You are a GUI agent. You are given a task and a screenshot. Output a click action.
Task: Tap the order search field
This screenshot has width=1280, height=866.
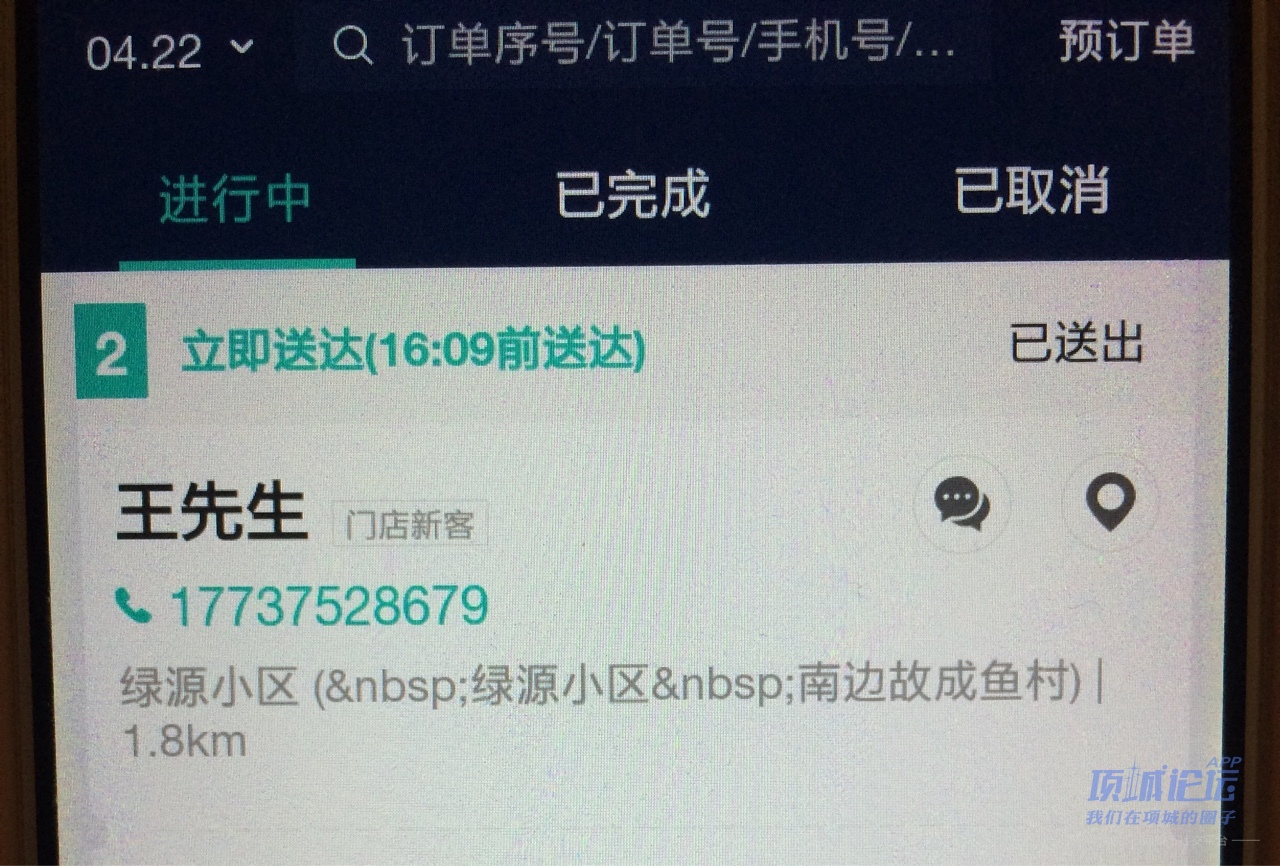click(660, 46)
